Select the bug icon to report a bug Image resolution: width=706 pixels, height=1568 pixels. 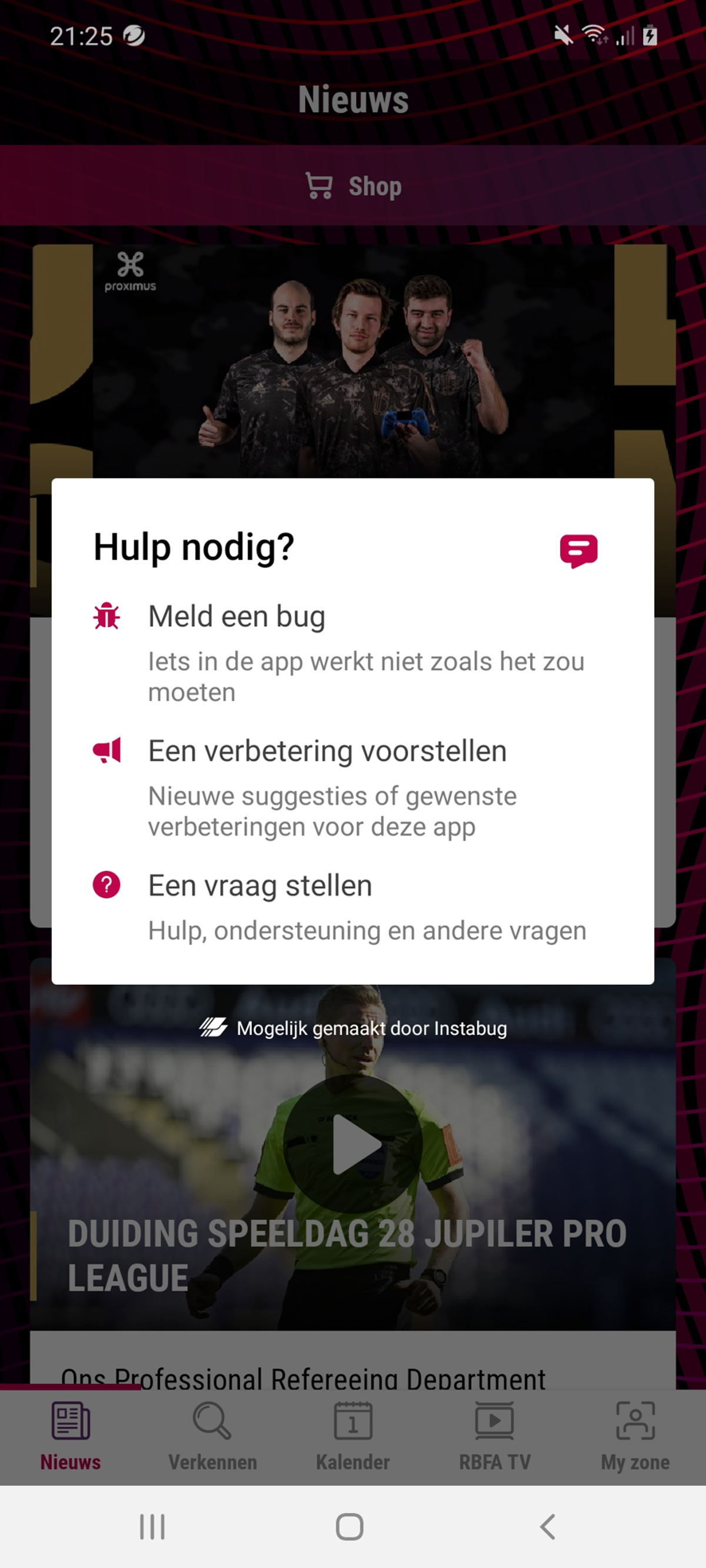click(107, 617)
